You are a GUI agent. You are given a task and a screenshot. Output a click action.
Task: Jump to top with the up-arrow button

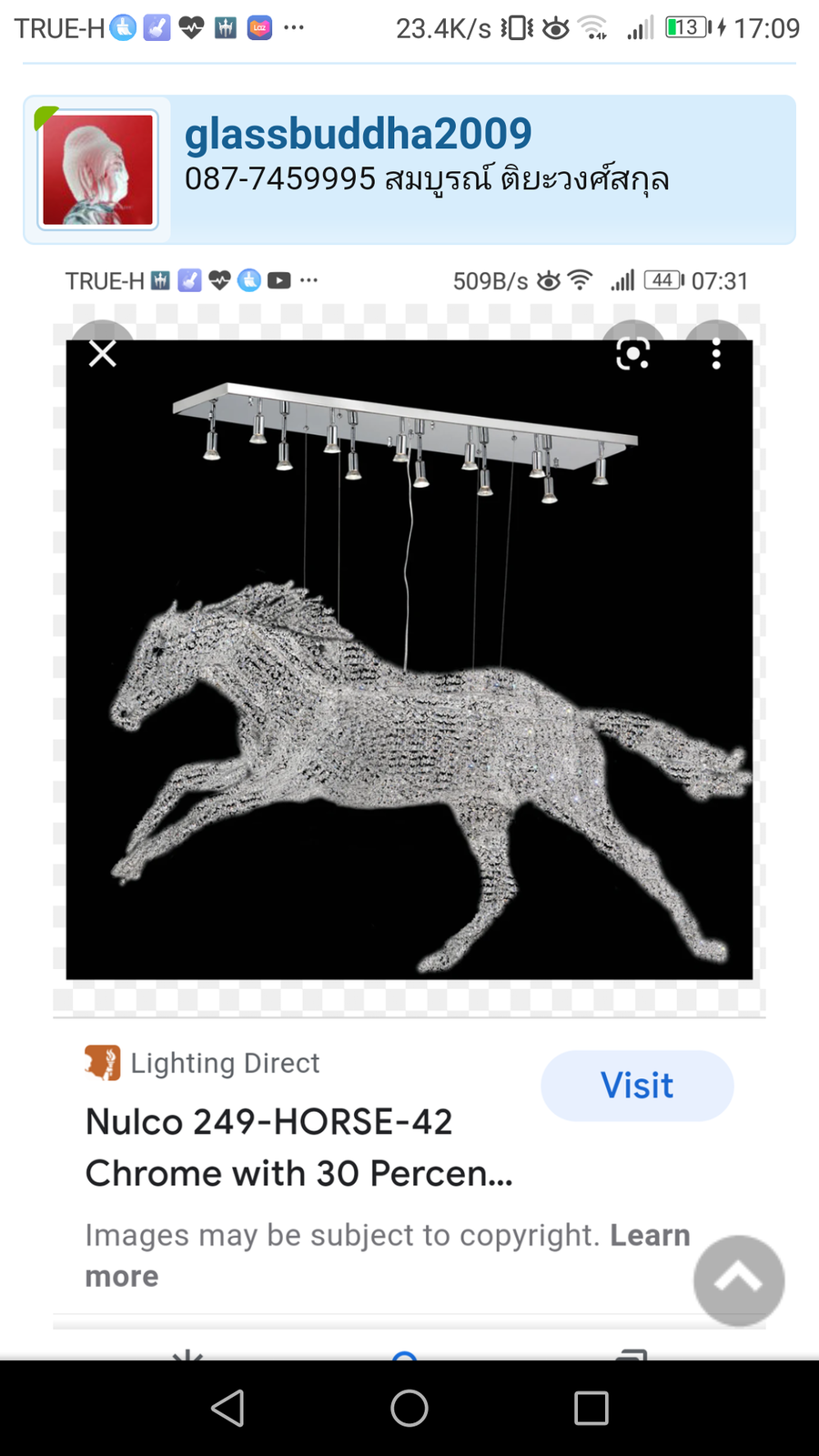(x=738, y=1280)
